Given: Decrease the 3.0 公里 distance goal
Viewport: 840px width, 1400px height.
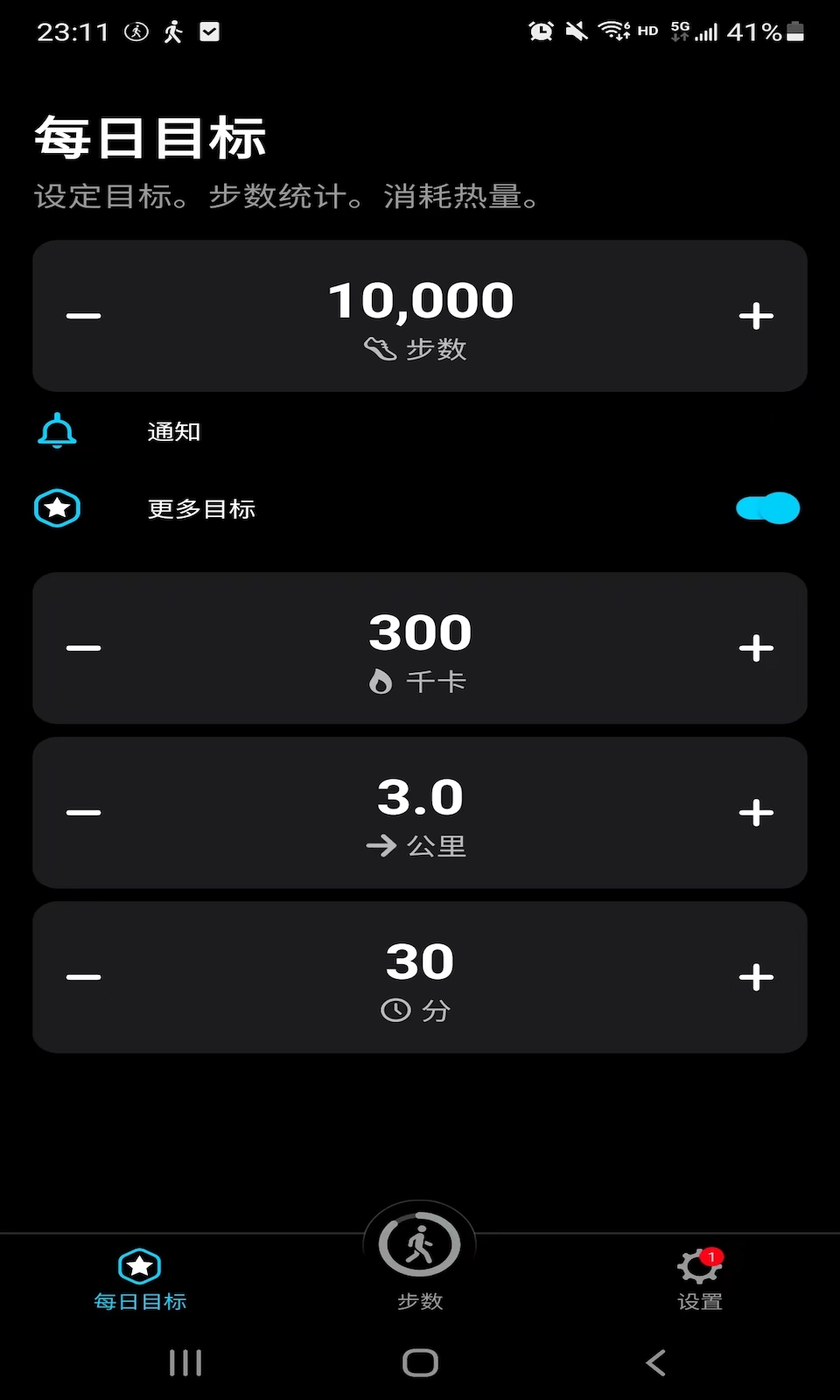Looking at the screenshot, I should click(83, 811).
